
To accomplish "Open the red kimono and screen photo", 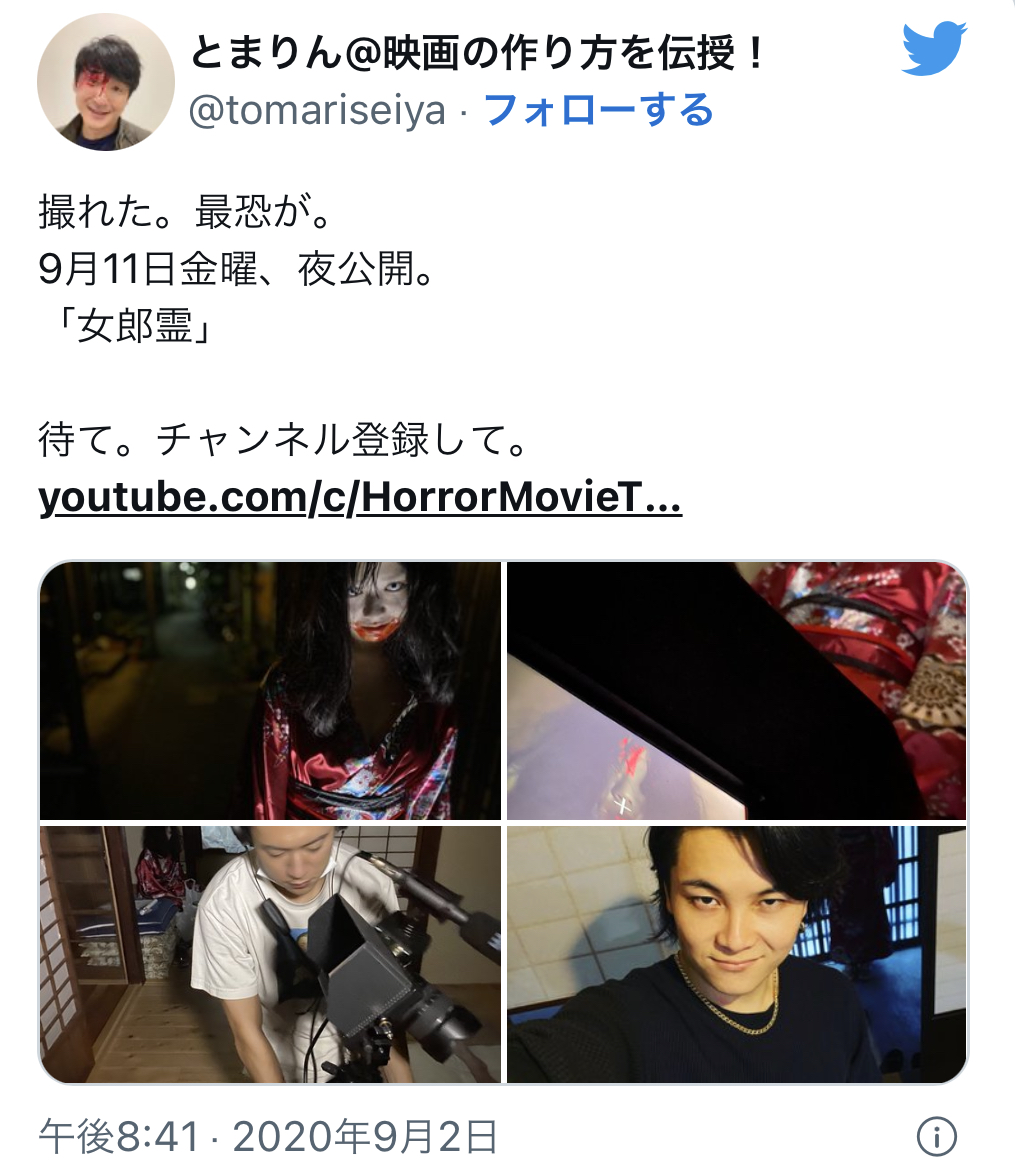I will click(737, 691).
